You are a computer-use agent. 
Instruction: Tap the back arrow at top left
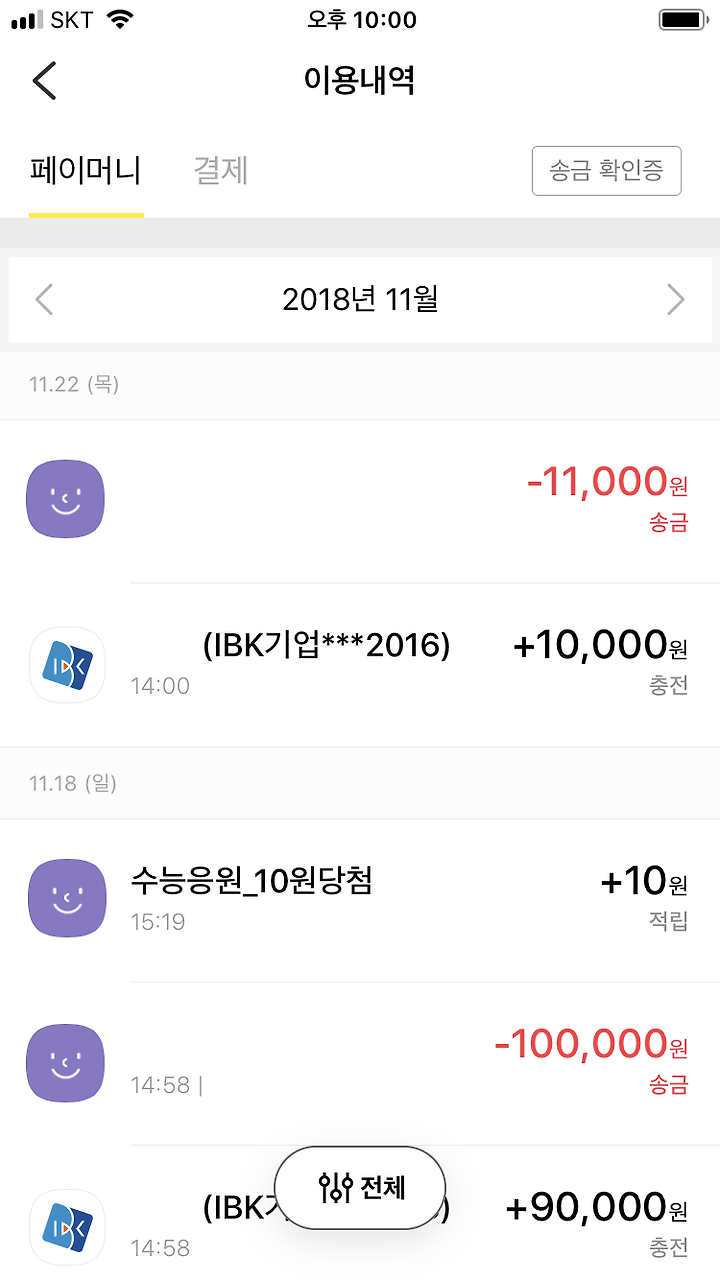point(42,80)
